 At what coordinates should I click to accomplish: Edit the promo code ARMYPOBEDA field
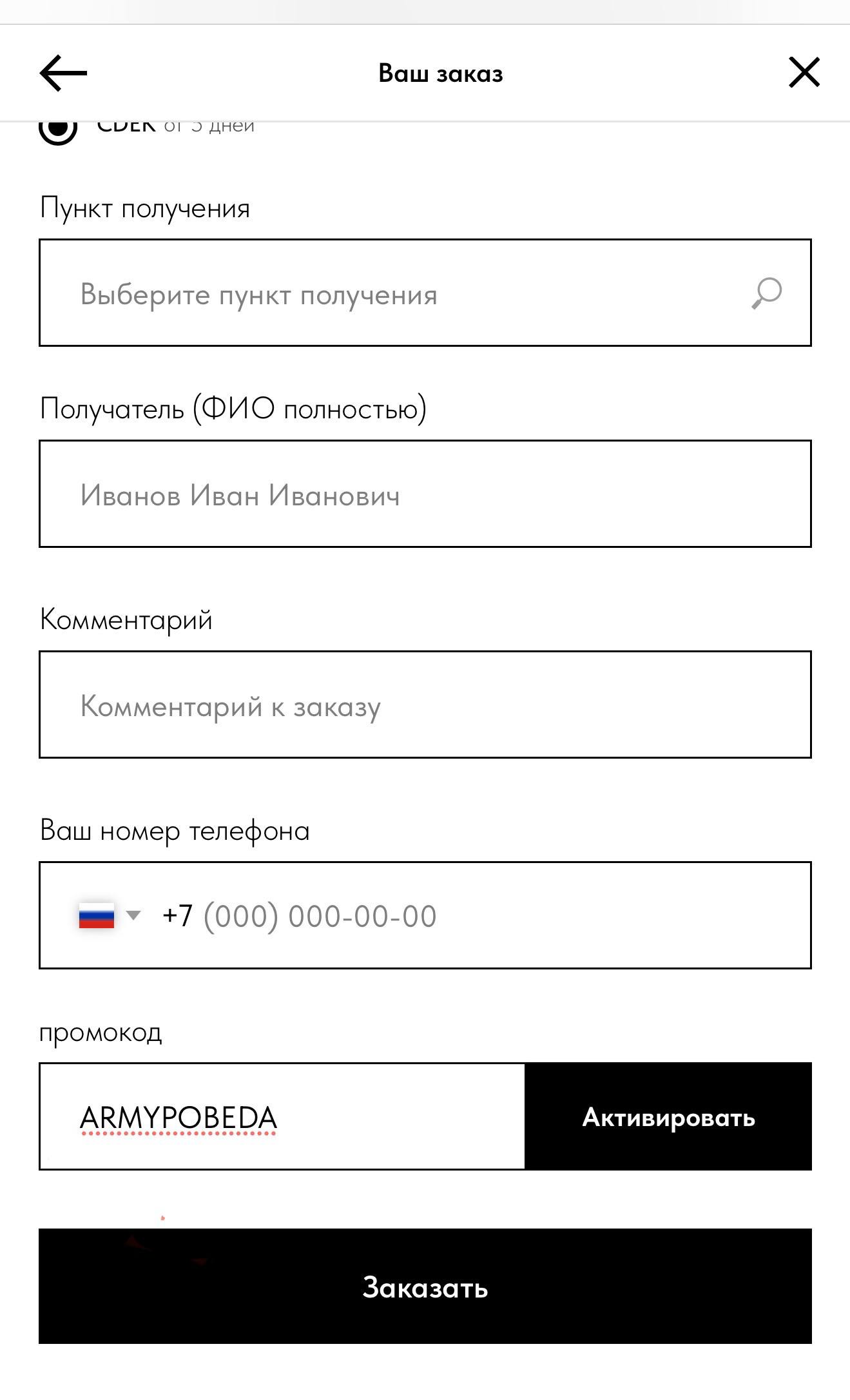pos(282,1116)
